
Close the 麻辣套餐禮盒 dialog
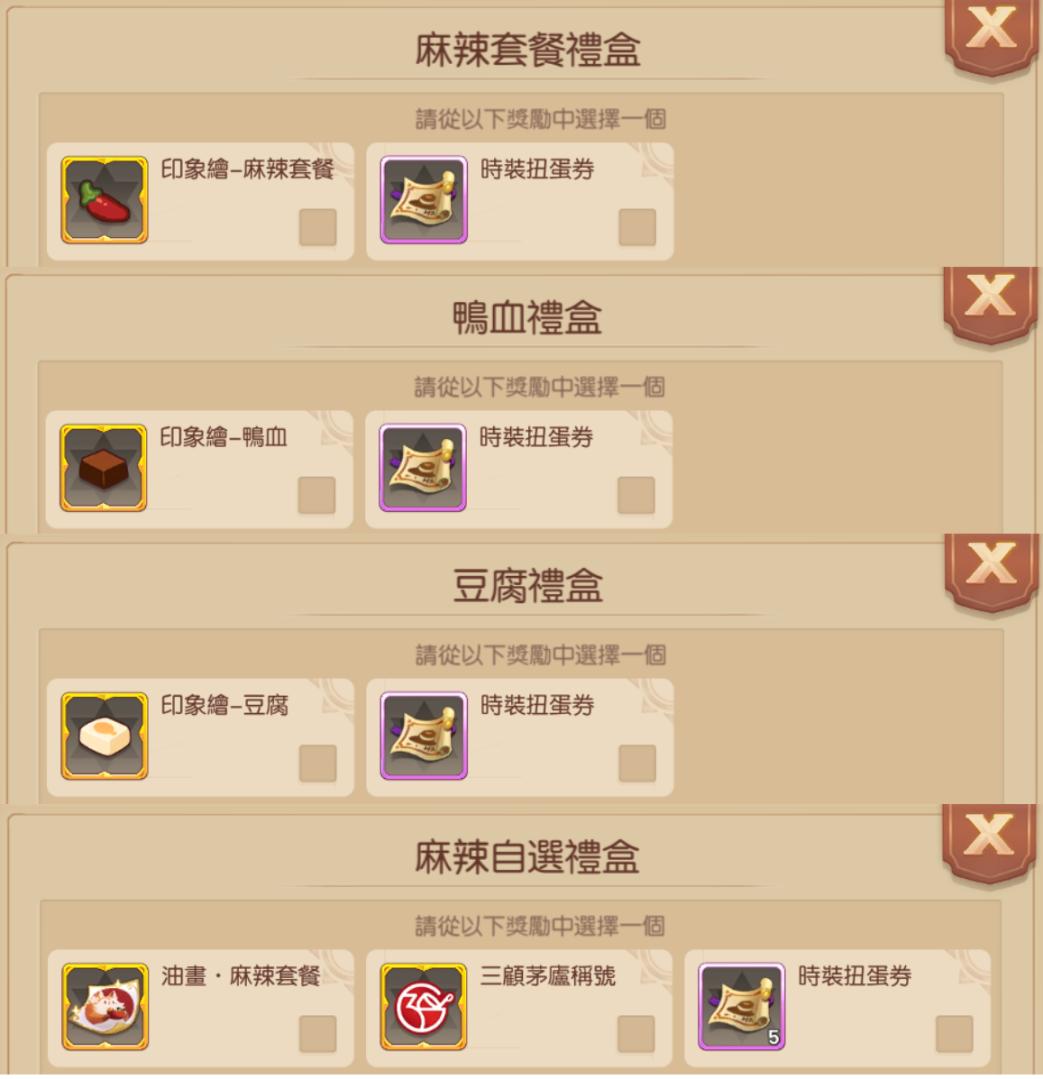pos(991,31)
